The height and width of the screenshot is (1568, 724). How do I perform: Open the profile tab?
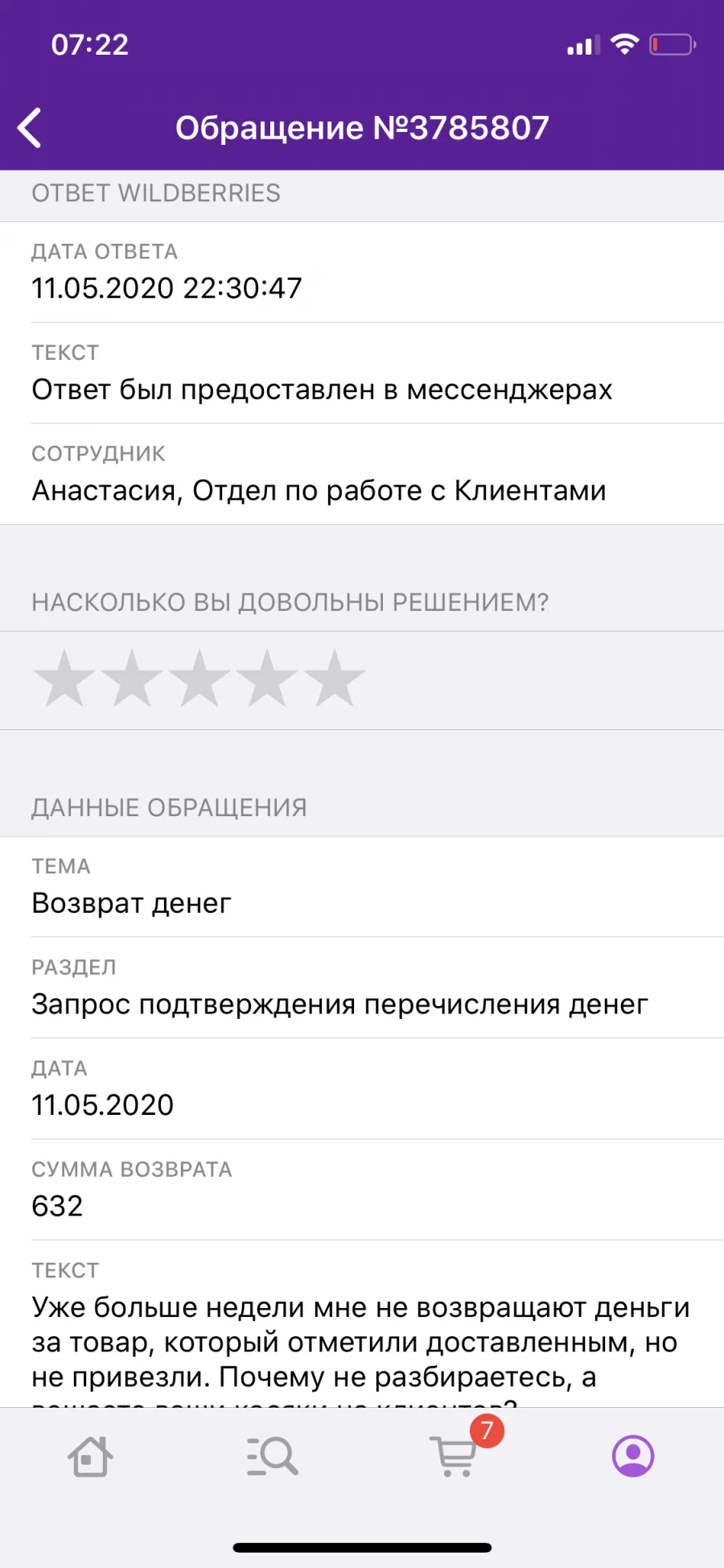coord(633,1456)
